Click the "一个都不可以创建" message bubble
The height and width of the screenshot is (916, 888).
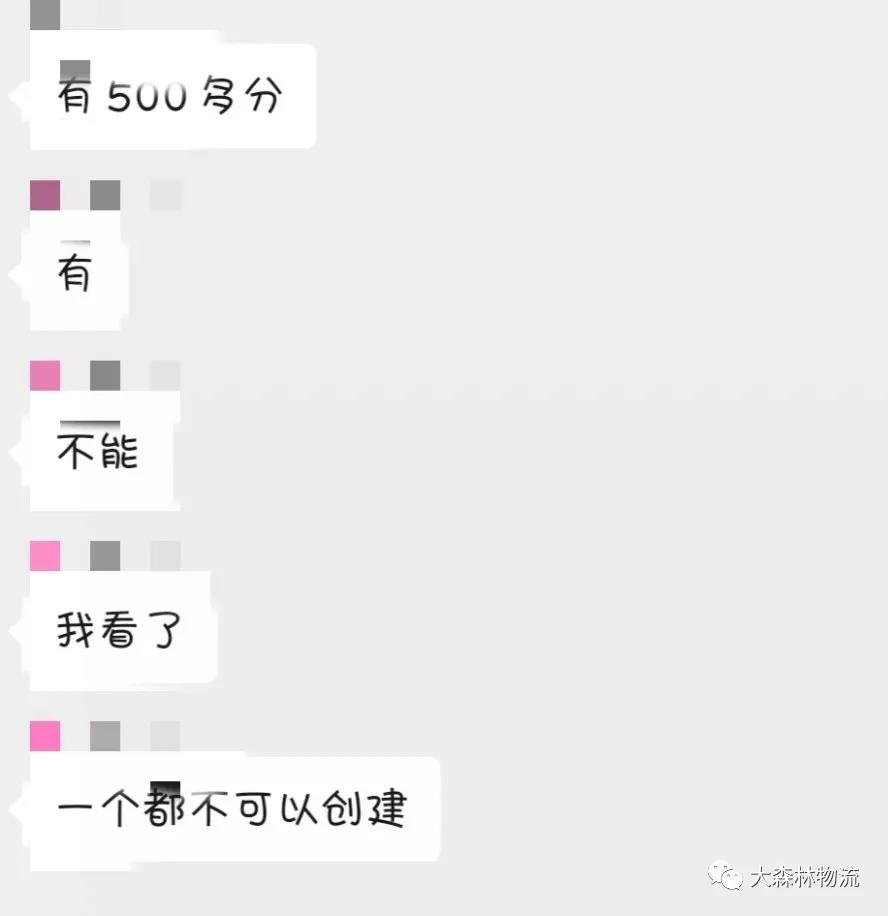(235, 811)
